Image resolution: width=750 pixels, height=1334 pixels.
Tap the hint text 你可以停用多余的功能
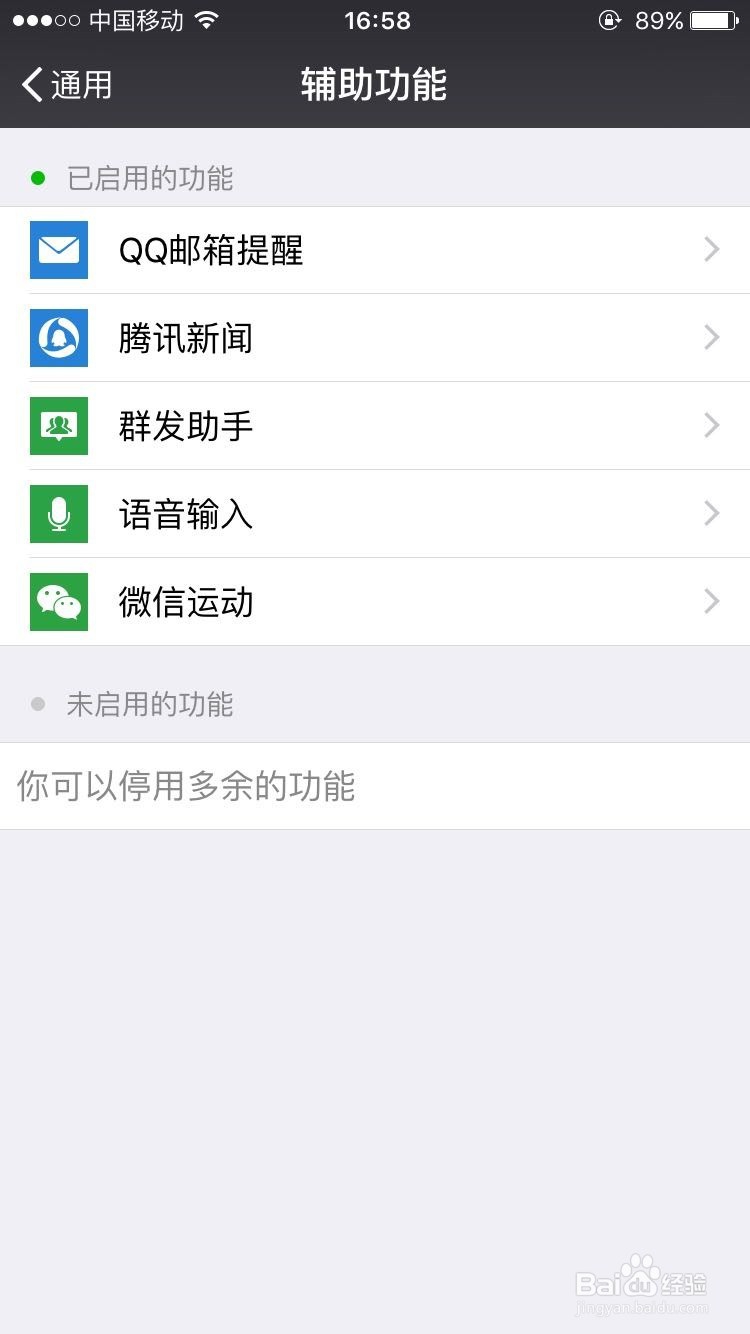(x=185, y=787)
